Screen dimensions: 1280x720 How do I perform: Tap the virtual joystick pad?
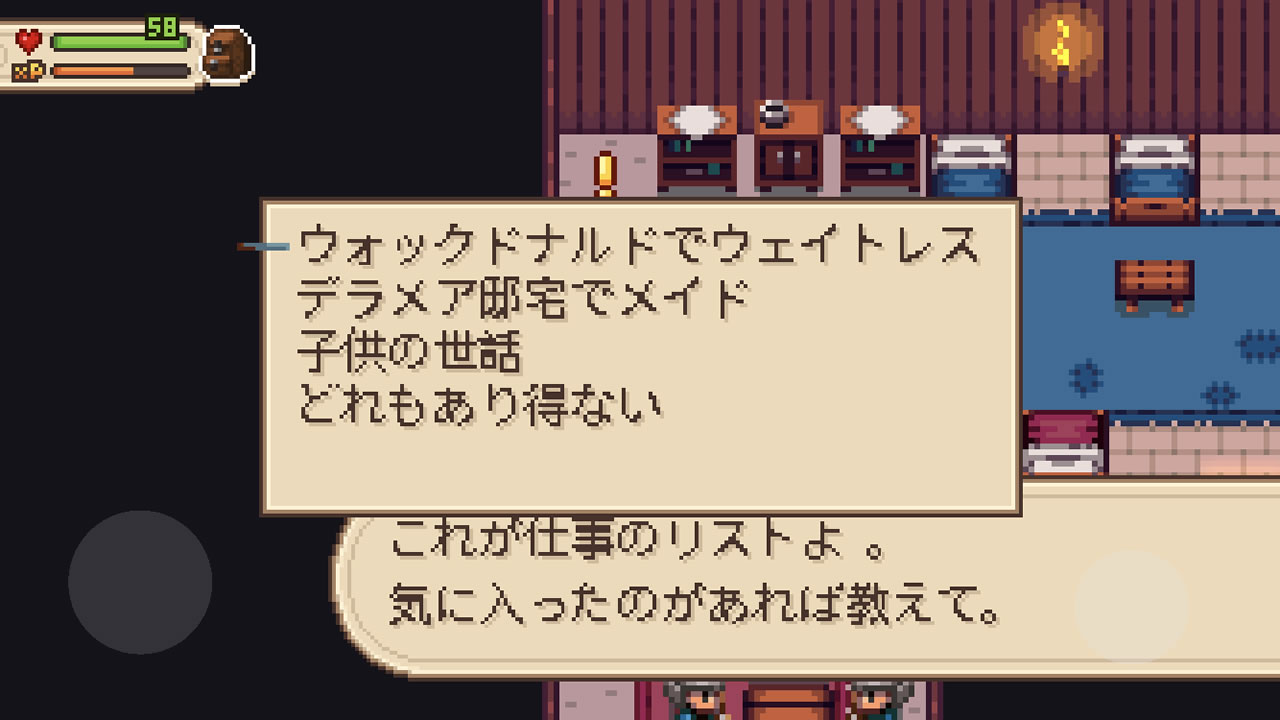pos(140,582)
